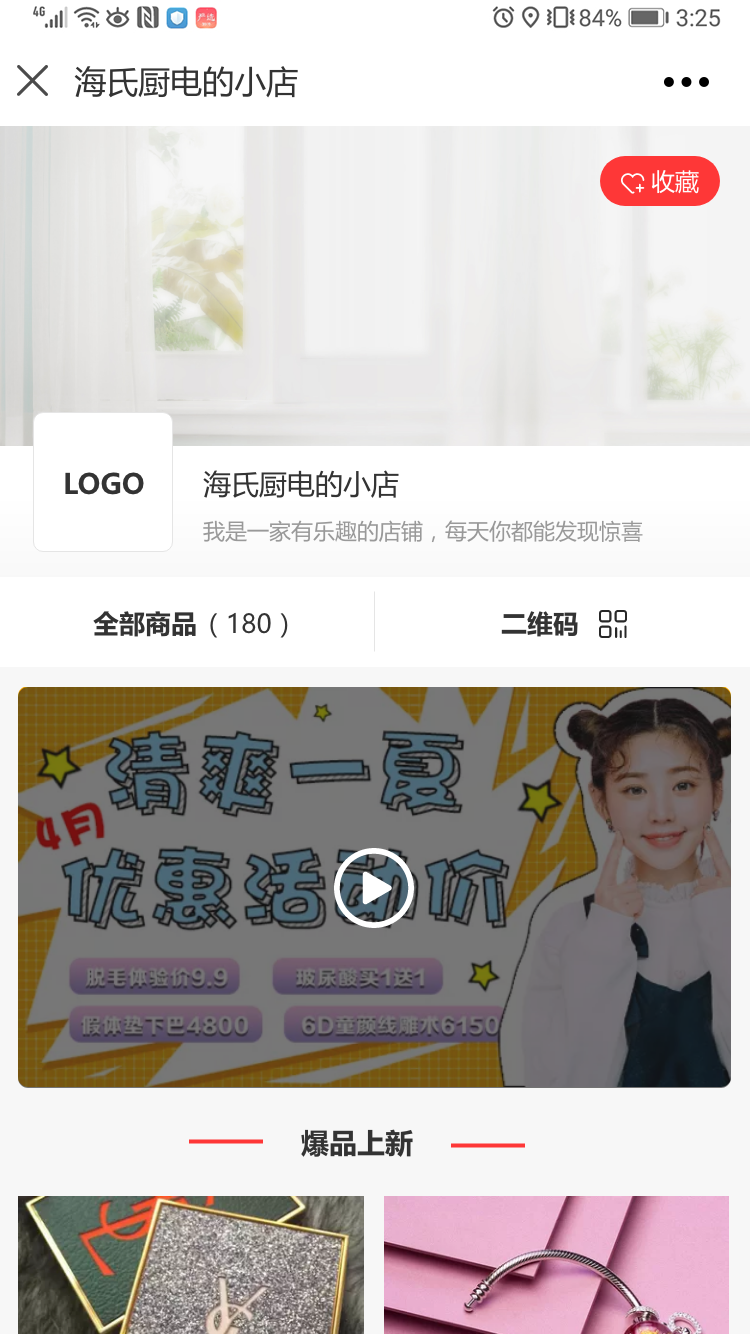View 全部商品 (180) list
The image size is (750, 1334).
(x=191, y=624)
